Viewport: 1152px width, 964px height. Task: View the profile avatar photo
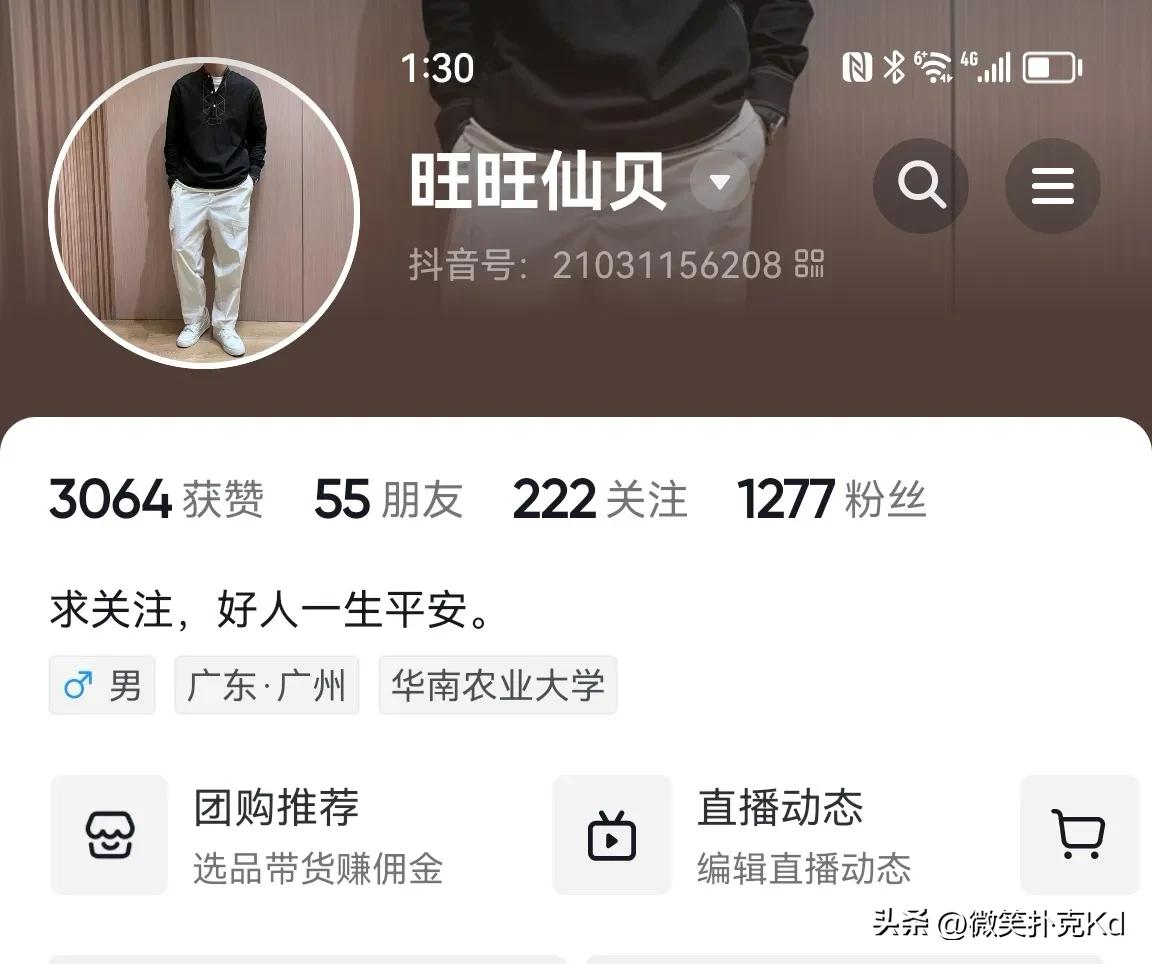click(x=204, y=212)
